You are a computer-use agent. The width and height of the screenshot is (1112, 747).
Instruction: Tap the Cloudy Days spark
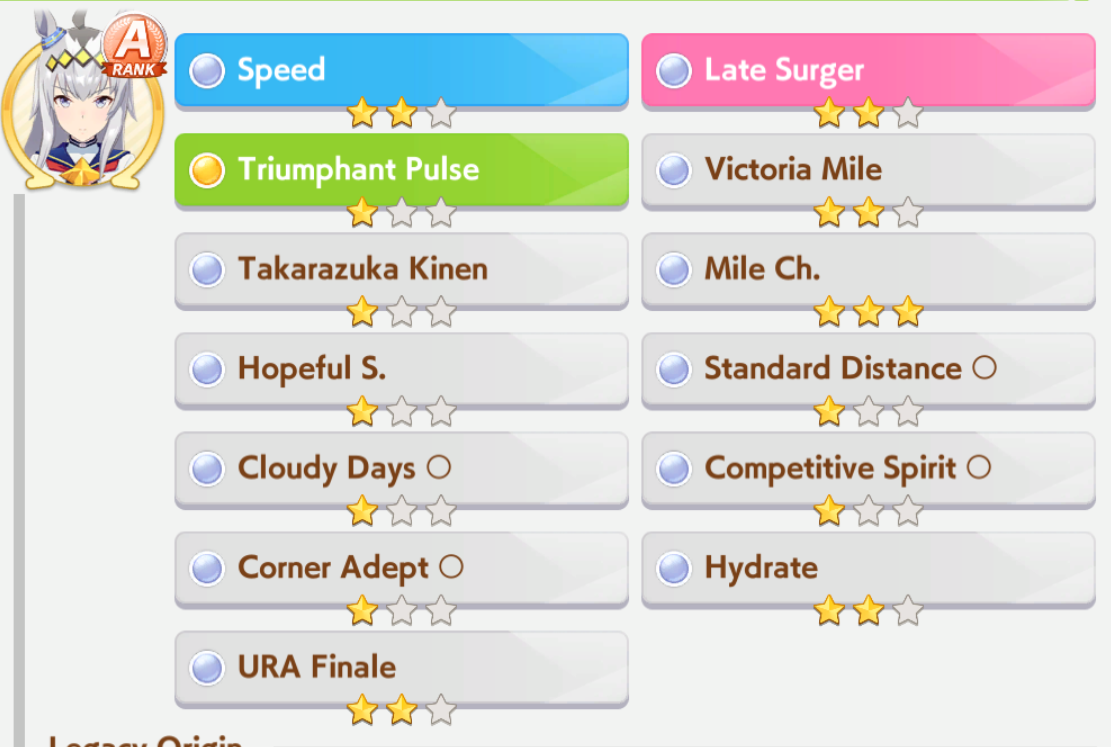pyautogui.click(x=401, y=468)
